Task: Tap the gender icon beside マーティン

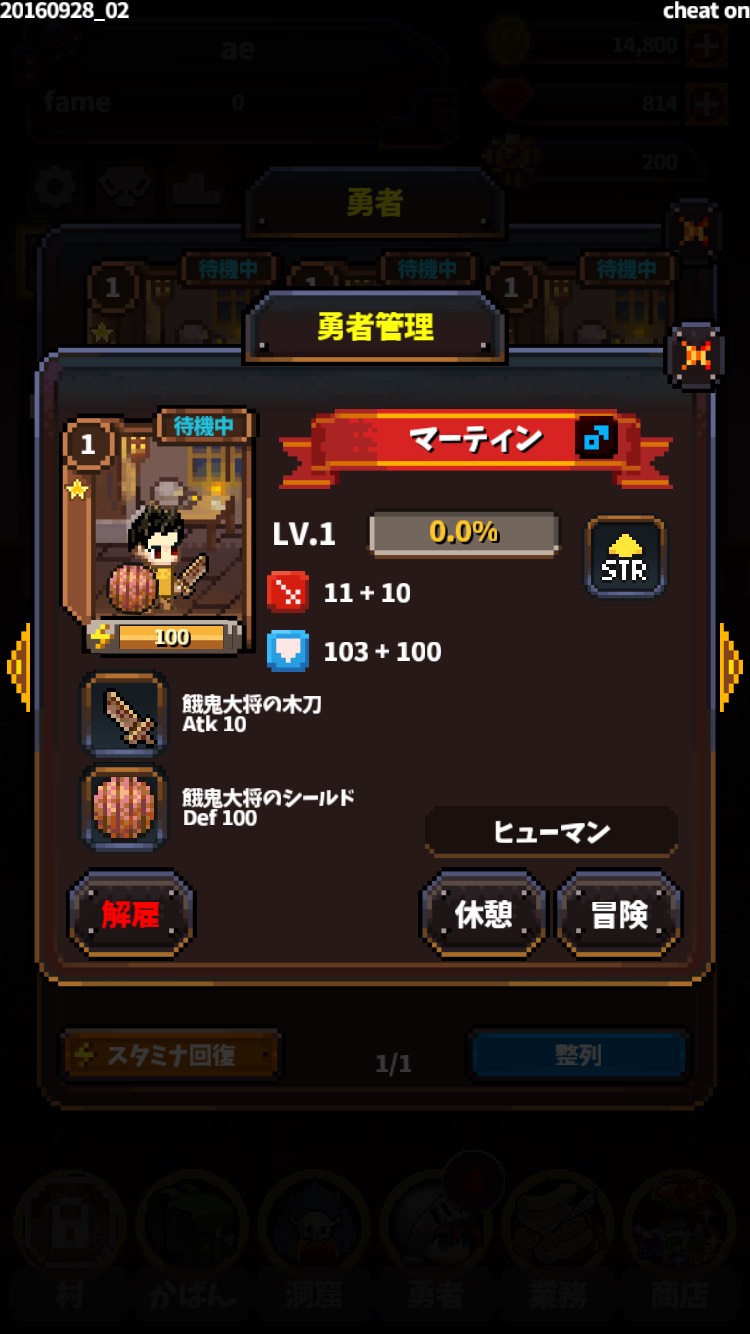Action: (596, 438)
